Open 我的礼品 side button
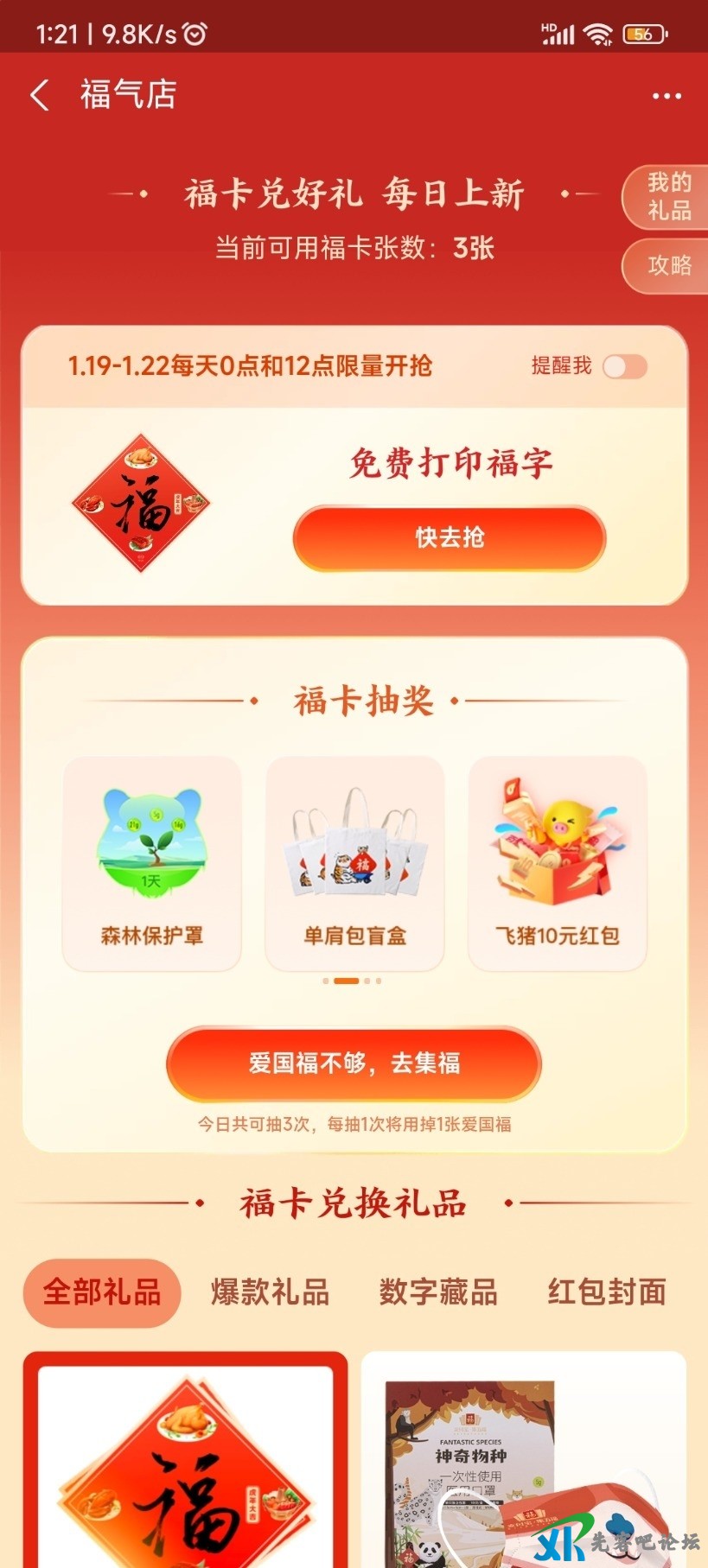The image size is (708, 1568). pos(668,197)
